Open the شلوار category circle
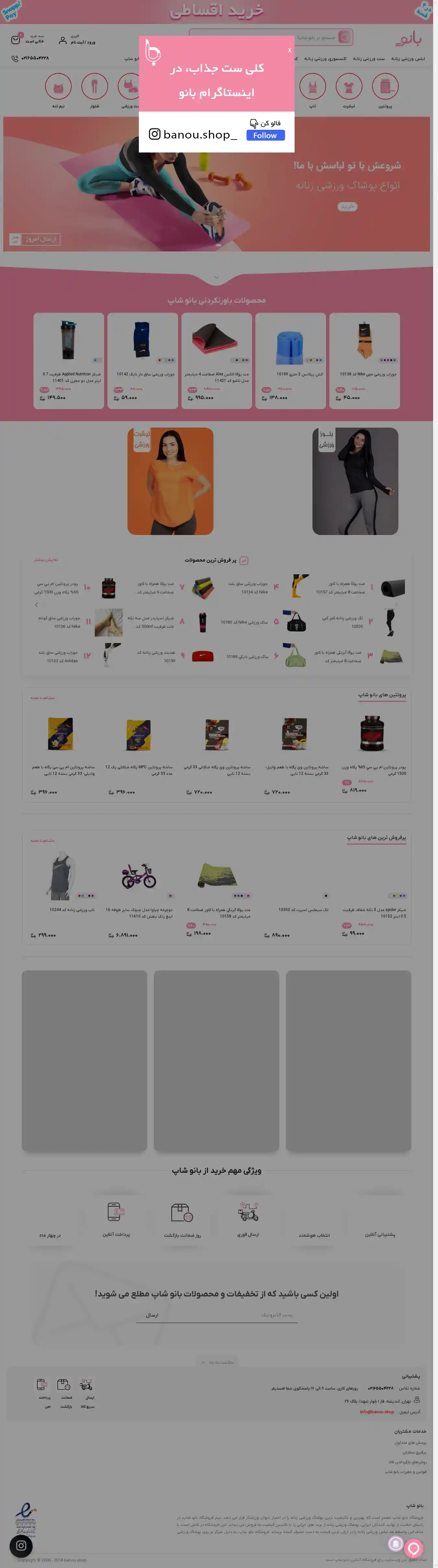 94,87
